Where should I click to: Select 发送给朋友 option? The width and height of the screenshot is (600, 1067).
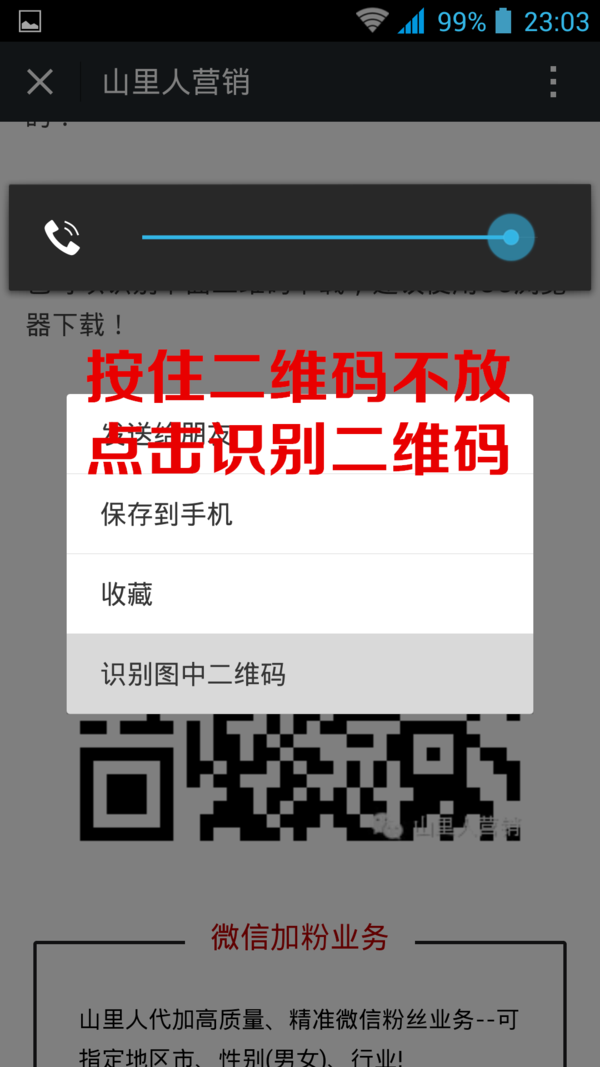click(299, 434)
